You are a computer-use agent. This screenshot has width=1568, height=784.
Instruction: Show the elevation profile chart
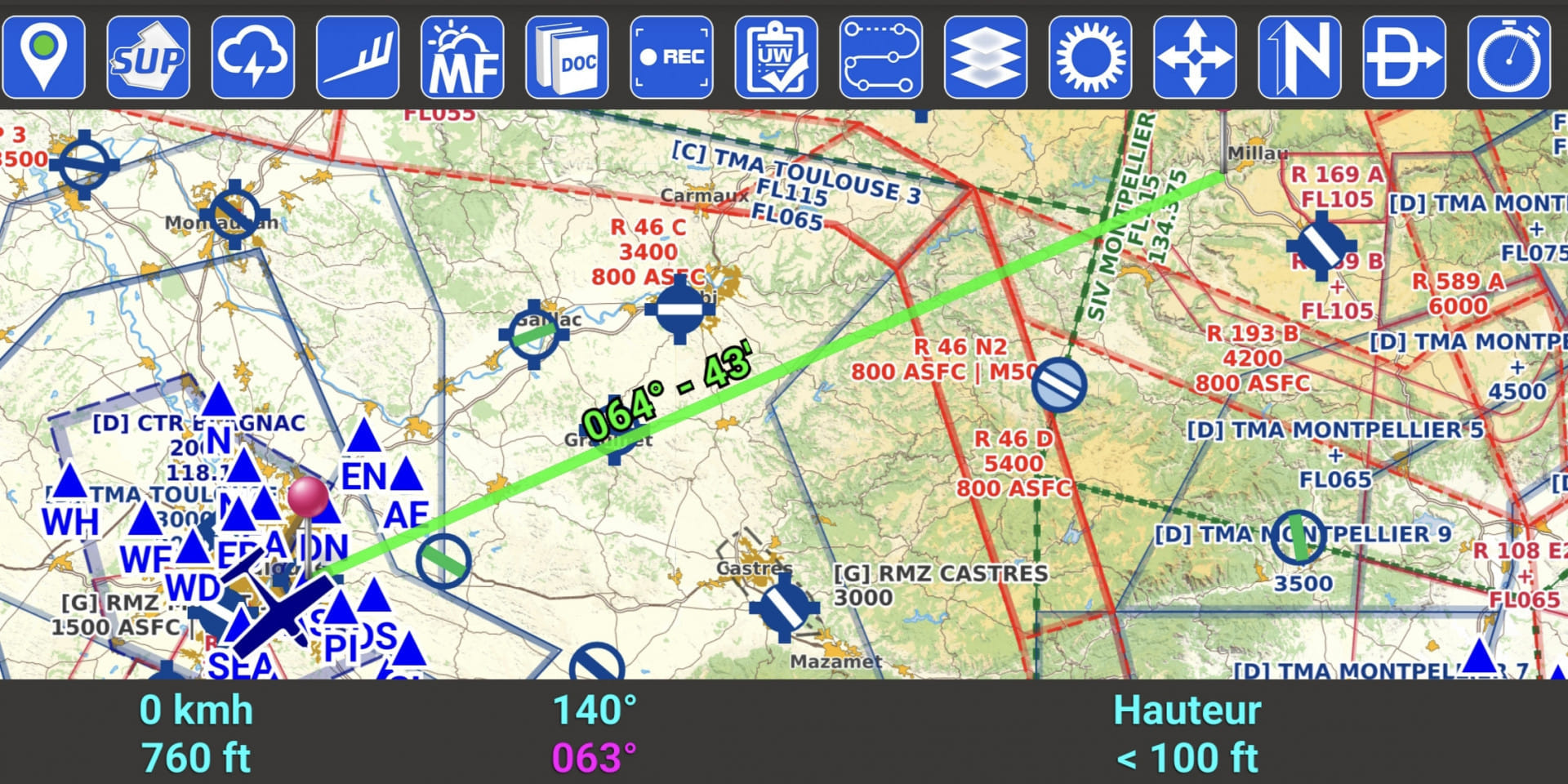tap(358, 57)
